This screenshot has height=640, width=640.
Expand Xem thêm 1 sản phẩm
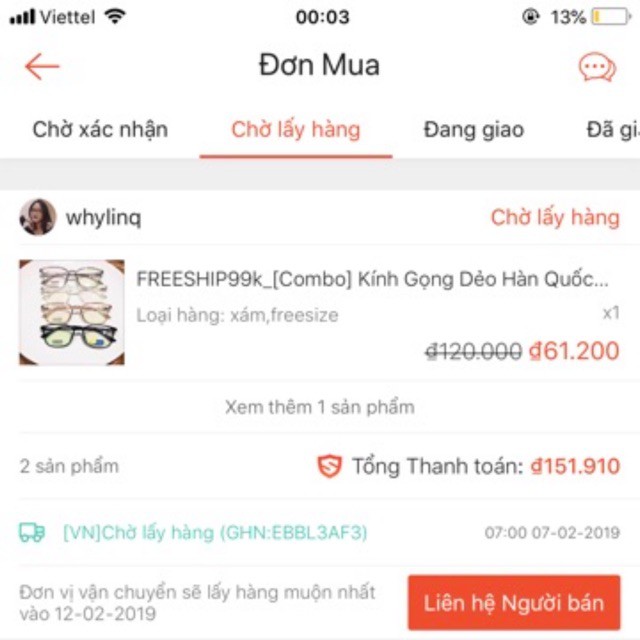pos(319,407)
